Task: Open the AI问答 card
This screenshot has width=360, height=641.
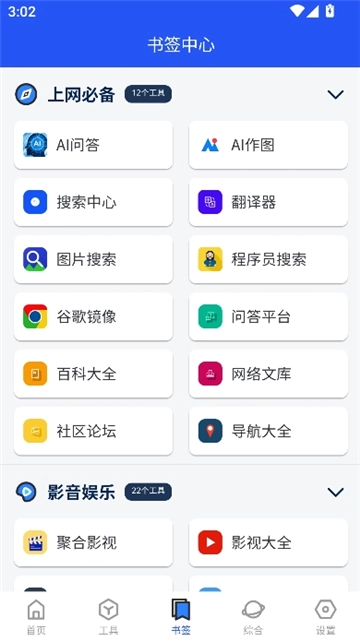Action: click(94, 145)
